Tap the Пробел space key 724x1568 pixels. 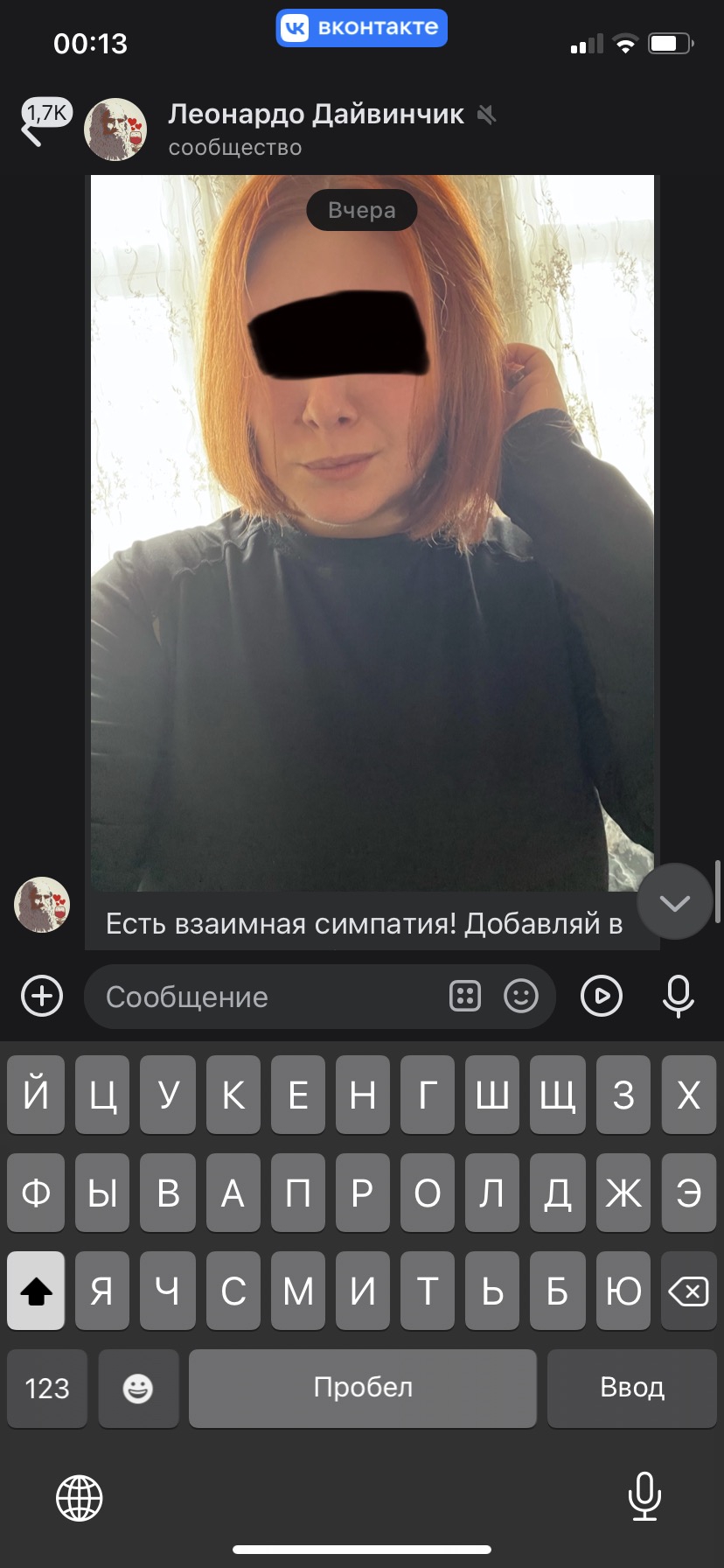362,1388
